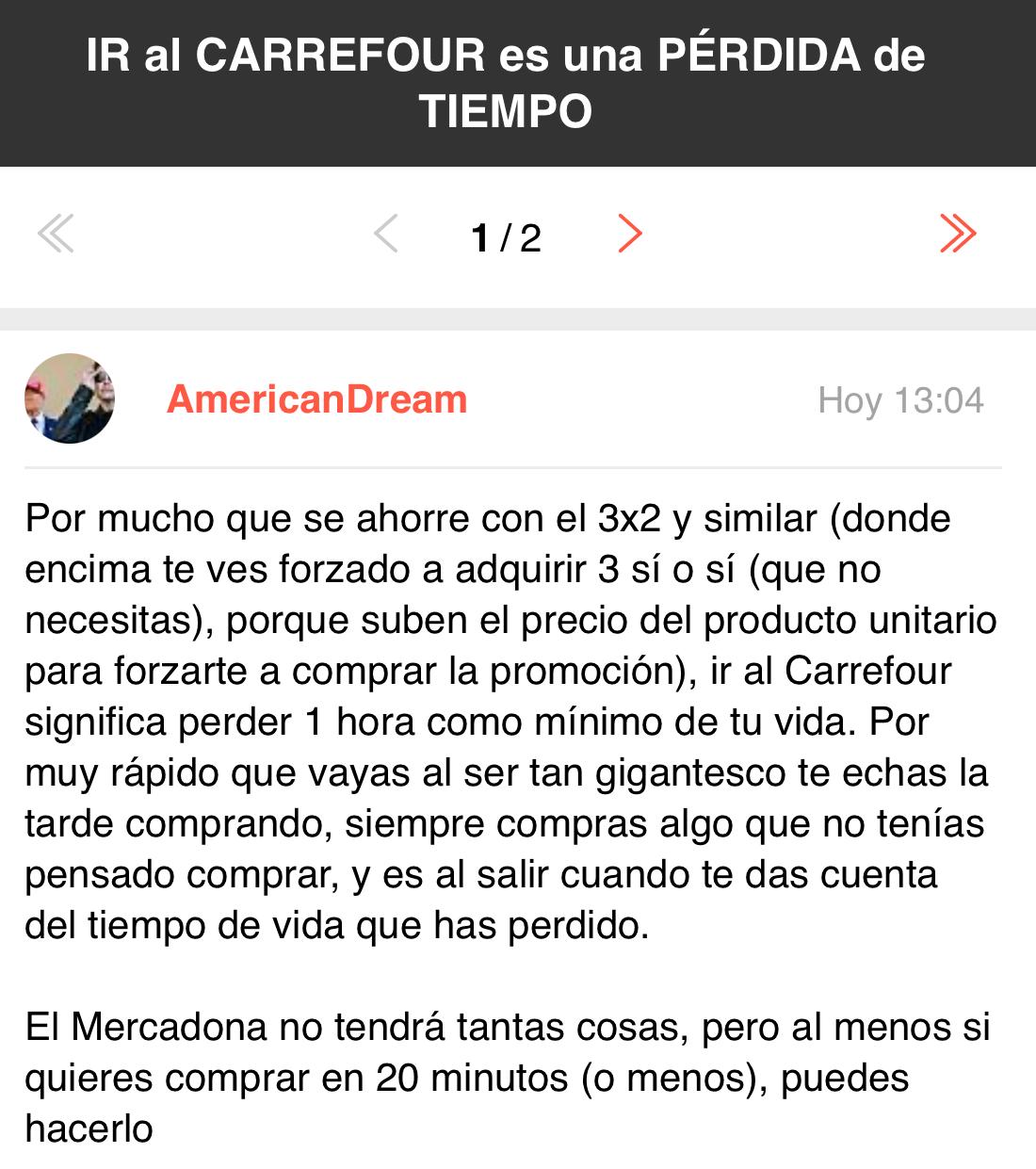The width and height of the screenshot is (1036, 1169).
Task: View AmericanDream's avatar picture
Action: coord(70,398)
